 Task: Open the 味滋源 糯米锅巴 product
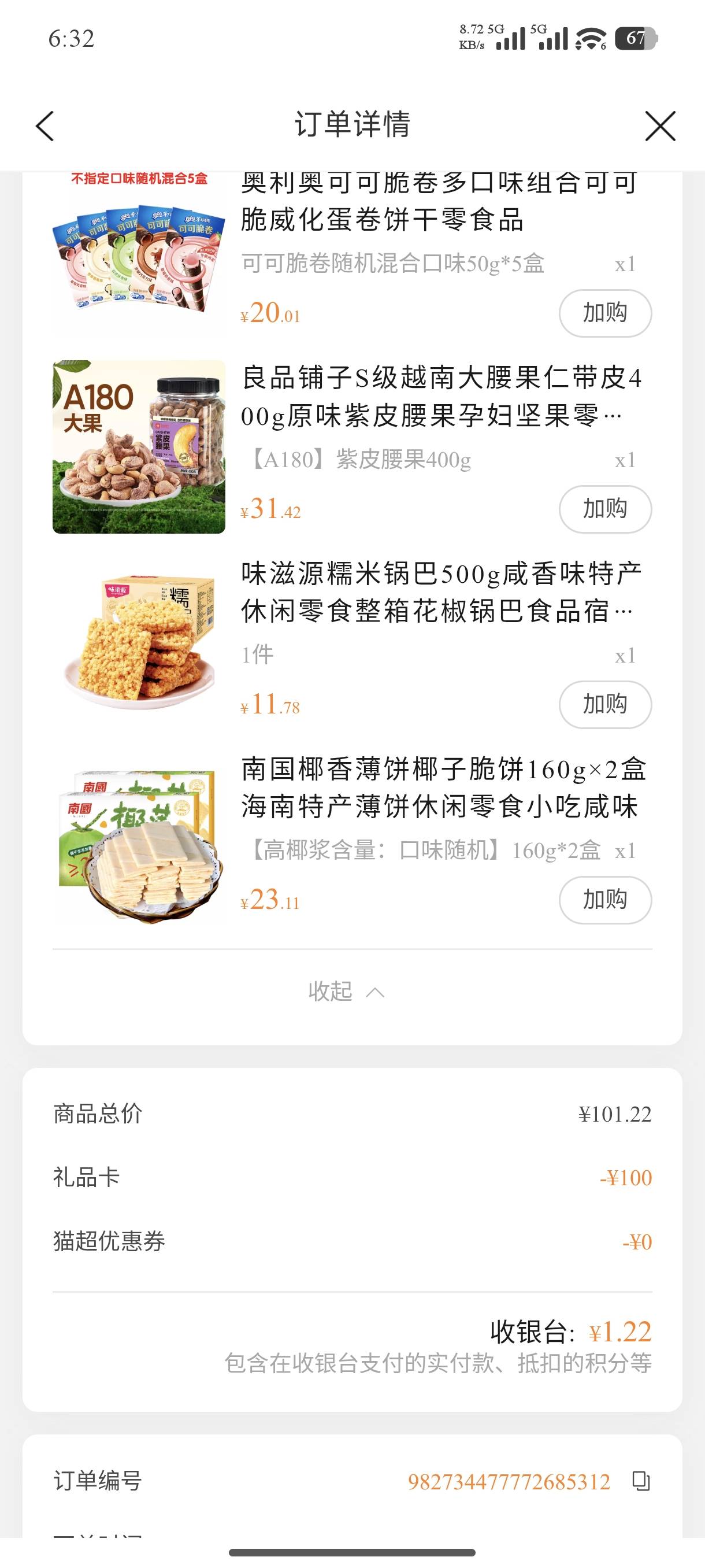139,642
